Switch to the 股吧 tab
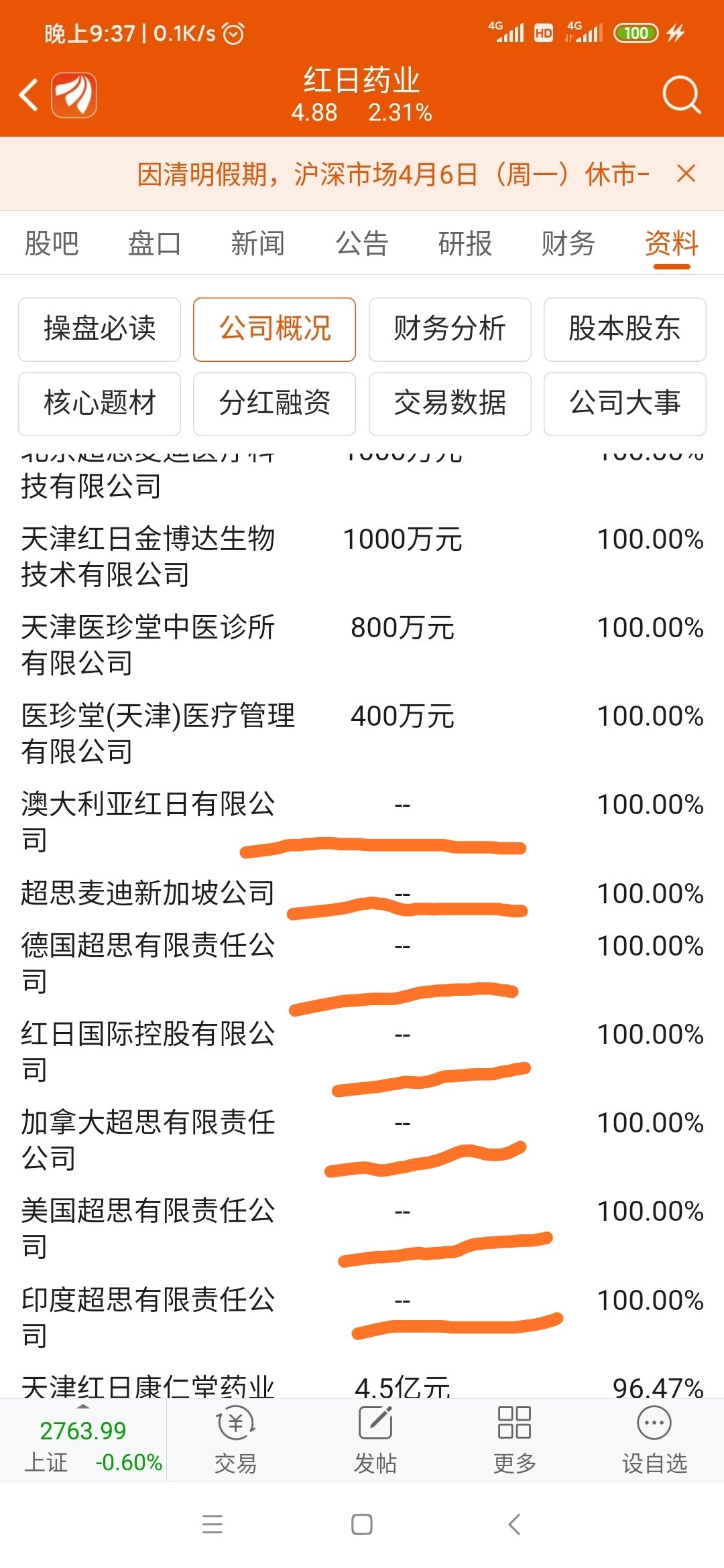Screen dimensions: 724x1568 (52, 243)
